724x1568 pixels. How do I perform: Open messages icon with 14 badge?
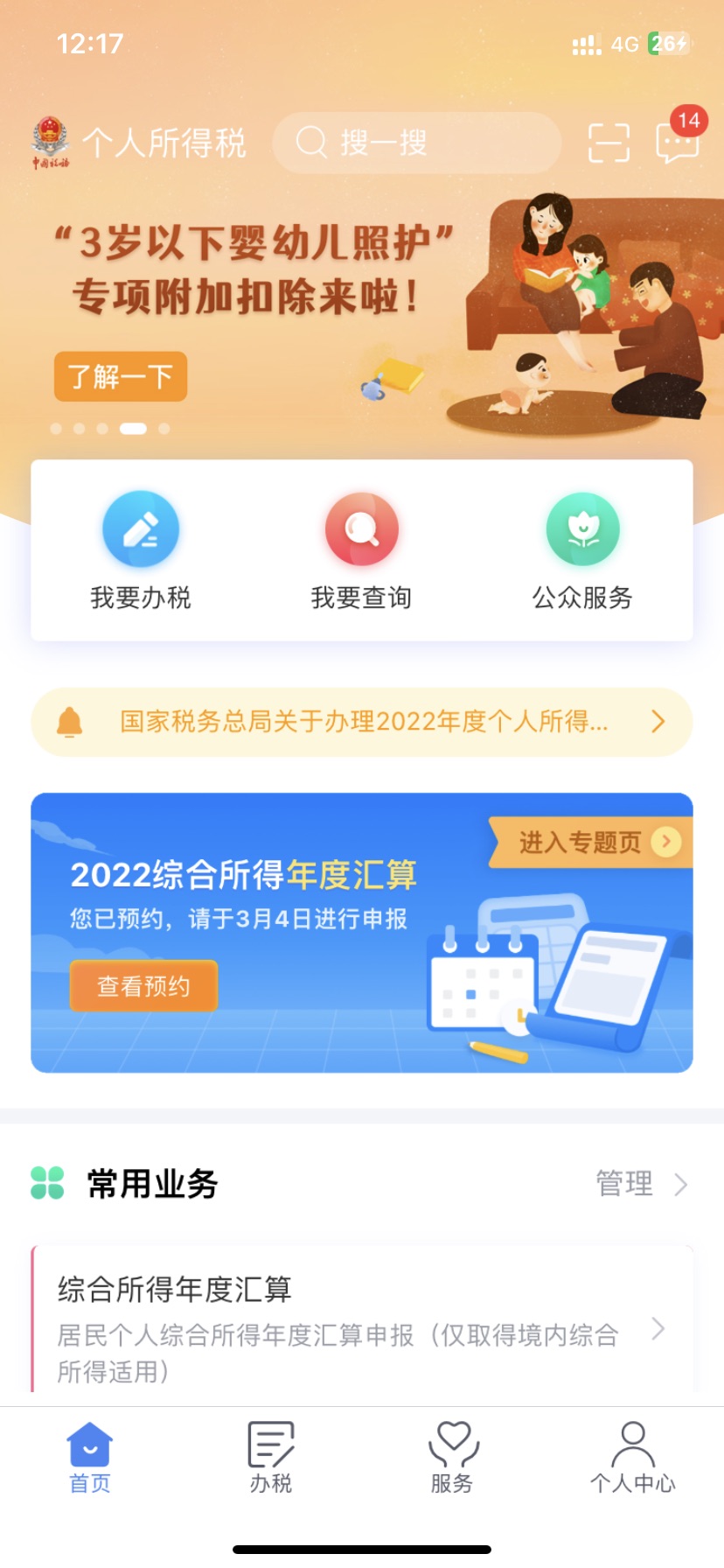coord(677,142)
